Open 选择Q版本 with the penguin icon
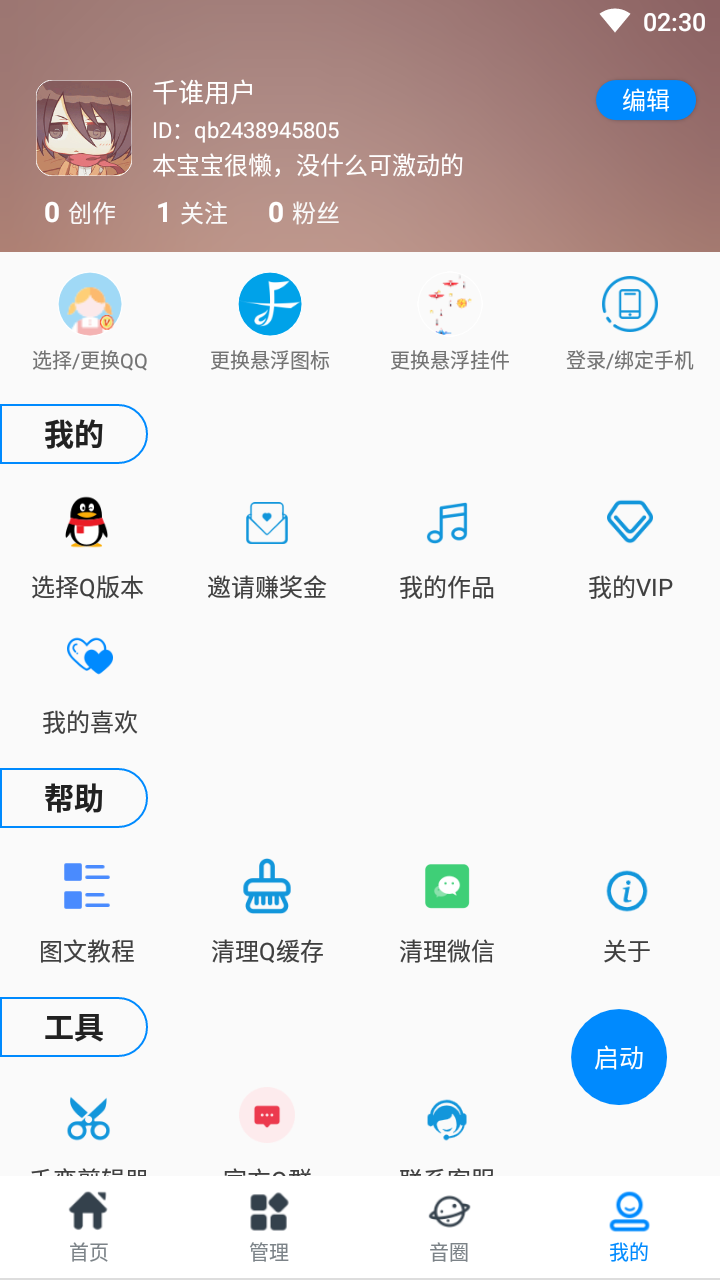The height and width of the screenshot is (1280, 720). coord(90,545)
